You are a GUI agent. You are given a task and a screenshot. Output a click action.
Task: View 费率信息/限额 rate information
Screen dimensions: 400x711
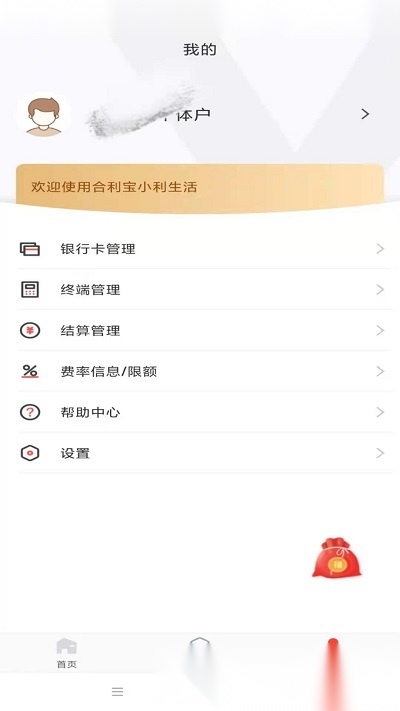coord(204,371)
